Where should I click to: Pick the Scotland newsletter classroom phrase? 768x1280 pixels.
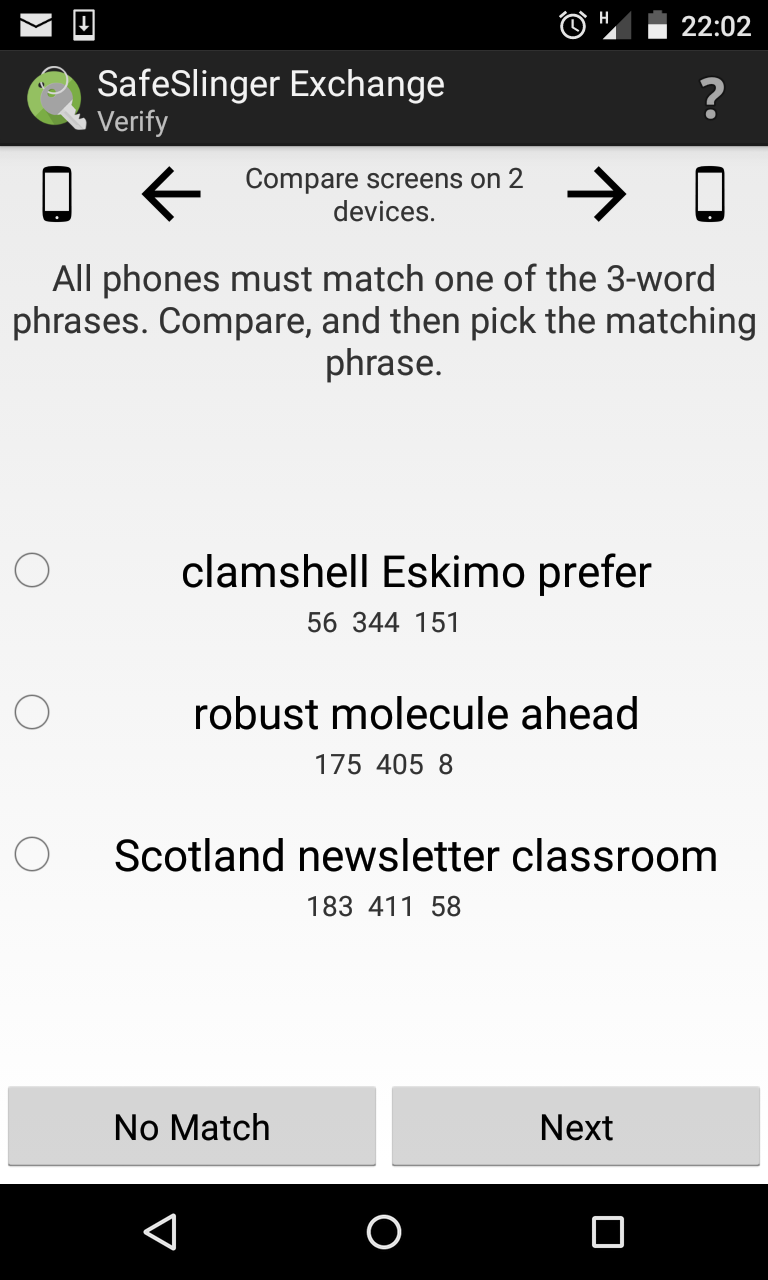pyautogui.click(x=32, y=855)
